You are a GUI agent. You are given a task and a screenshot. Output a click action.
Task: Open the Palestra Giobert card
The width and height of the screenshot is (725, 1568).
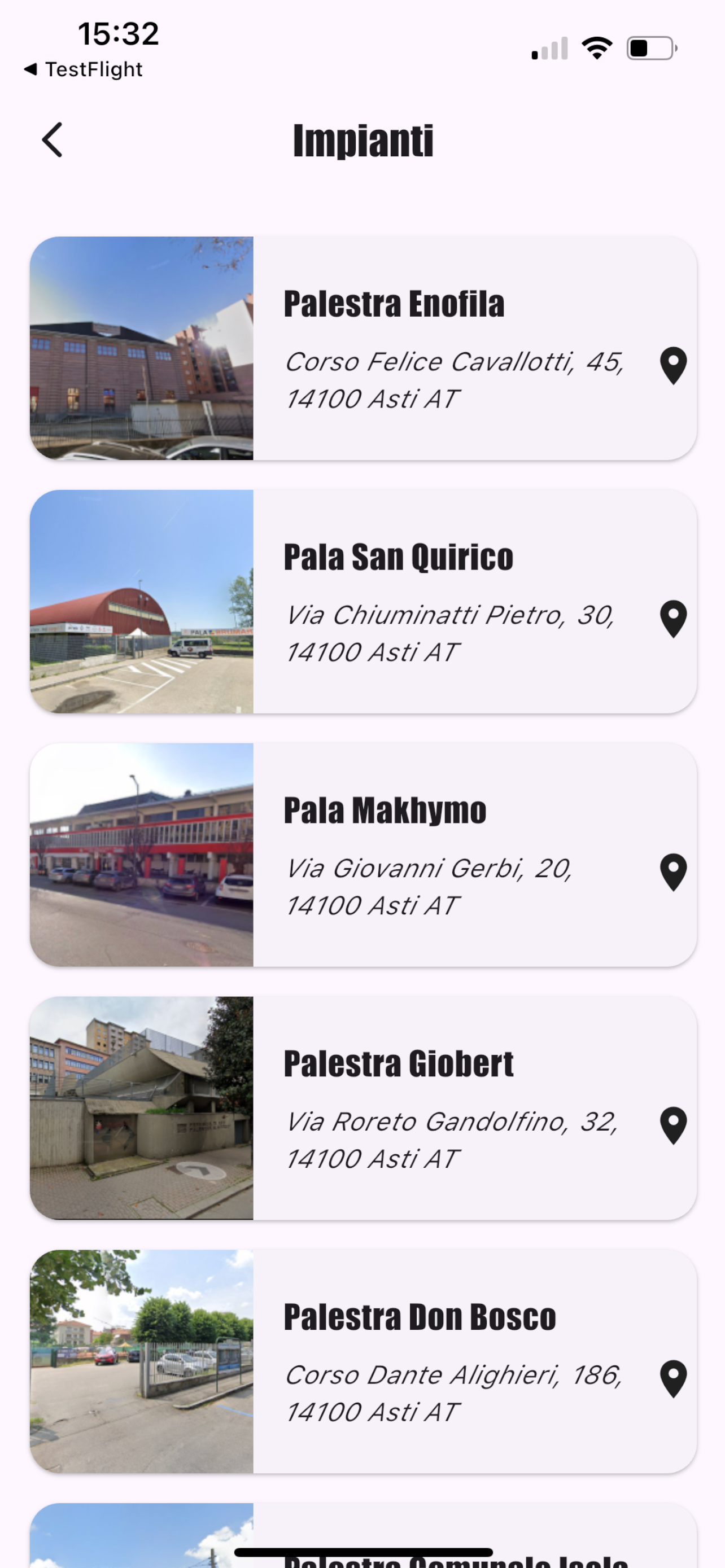tap(364, 1108)
